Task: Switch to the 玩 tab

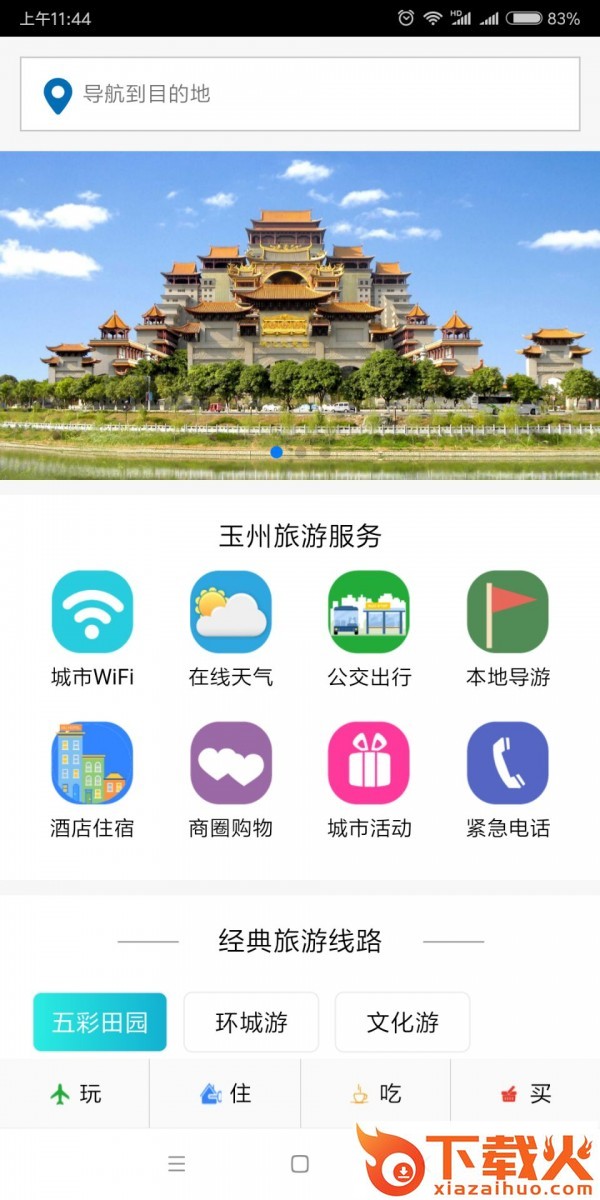Action: (76, 1094)
